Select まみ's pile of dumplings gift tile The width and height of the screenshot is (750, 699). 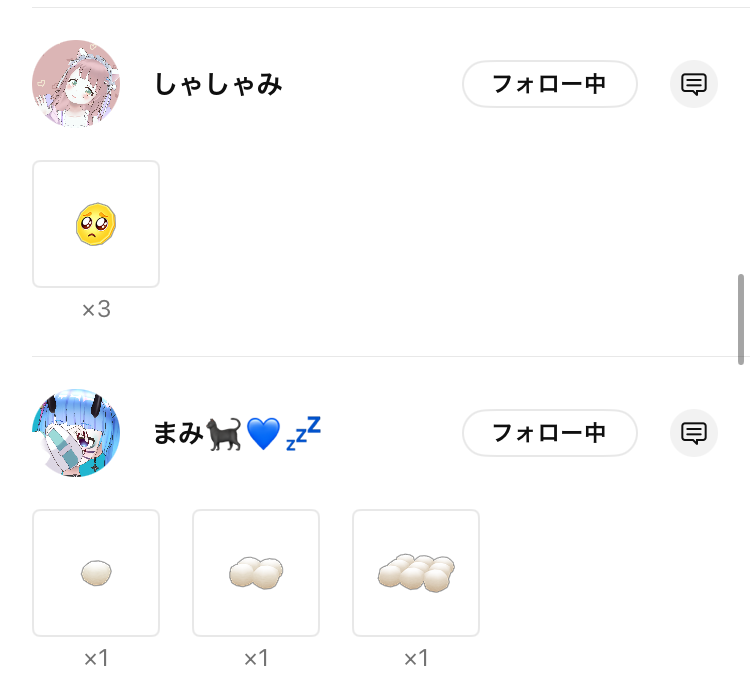[416, 573]
